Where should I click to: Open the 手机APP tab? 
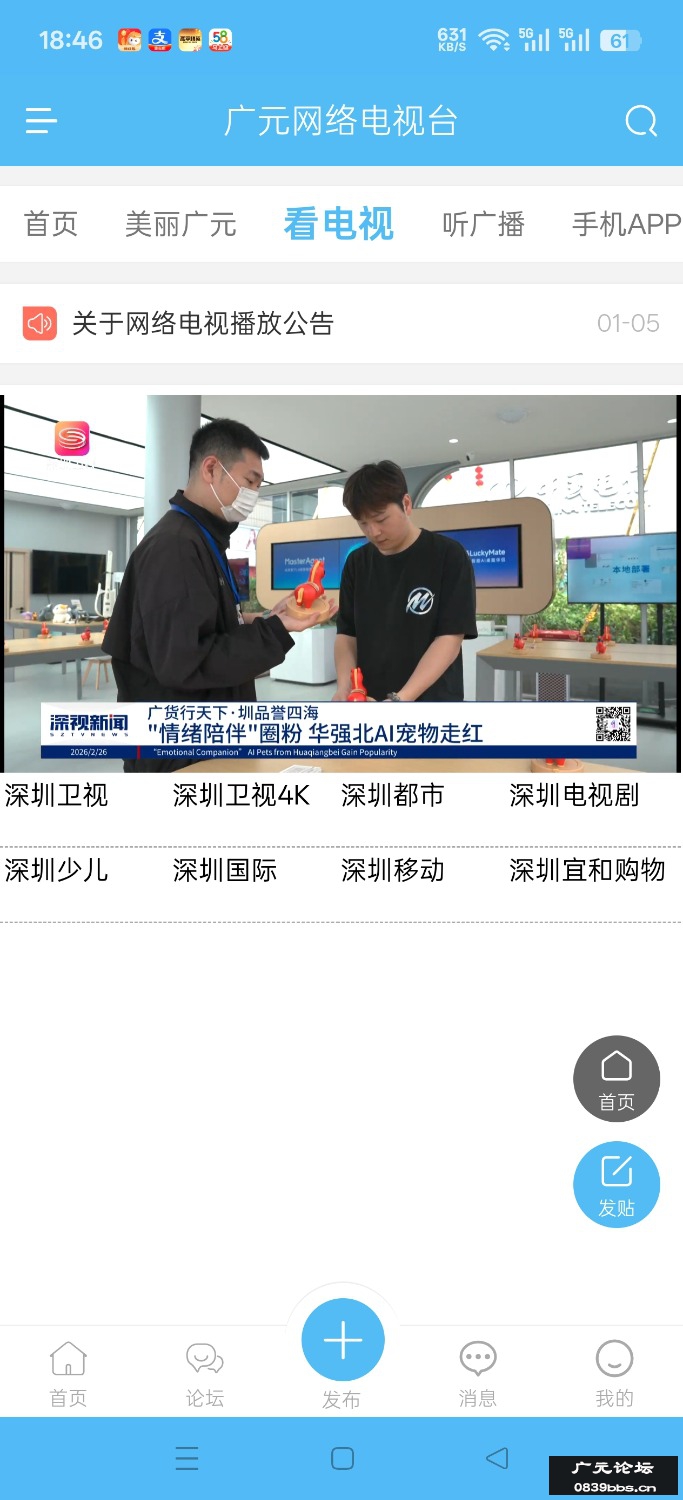[x=625, y=224]
